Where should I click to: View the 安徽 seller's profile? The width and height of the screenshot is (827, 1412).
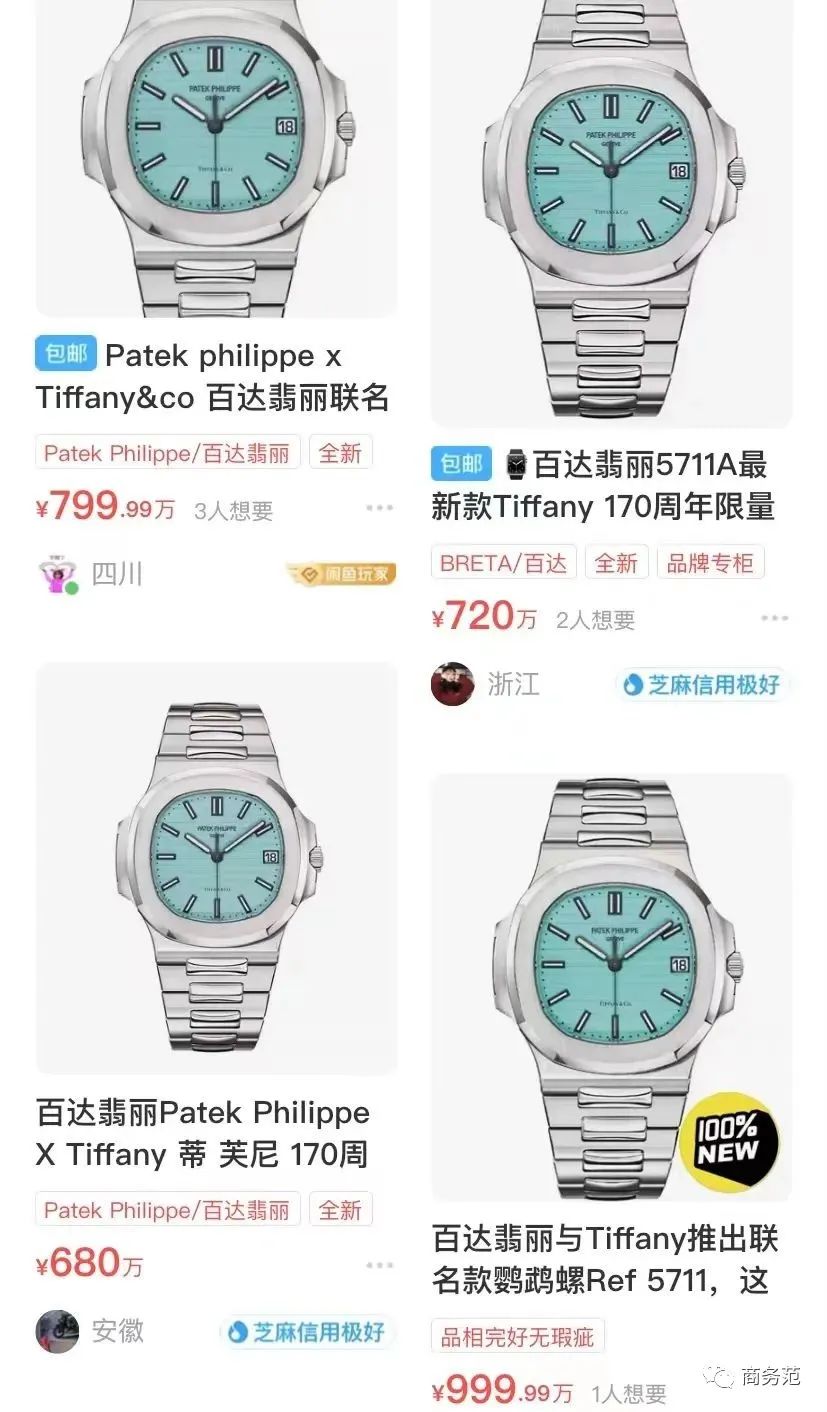(x=58, y=1331)
